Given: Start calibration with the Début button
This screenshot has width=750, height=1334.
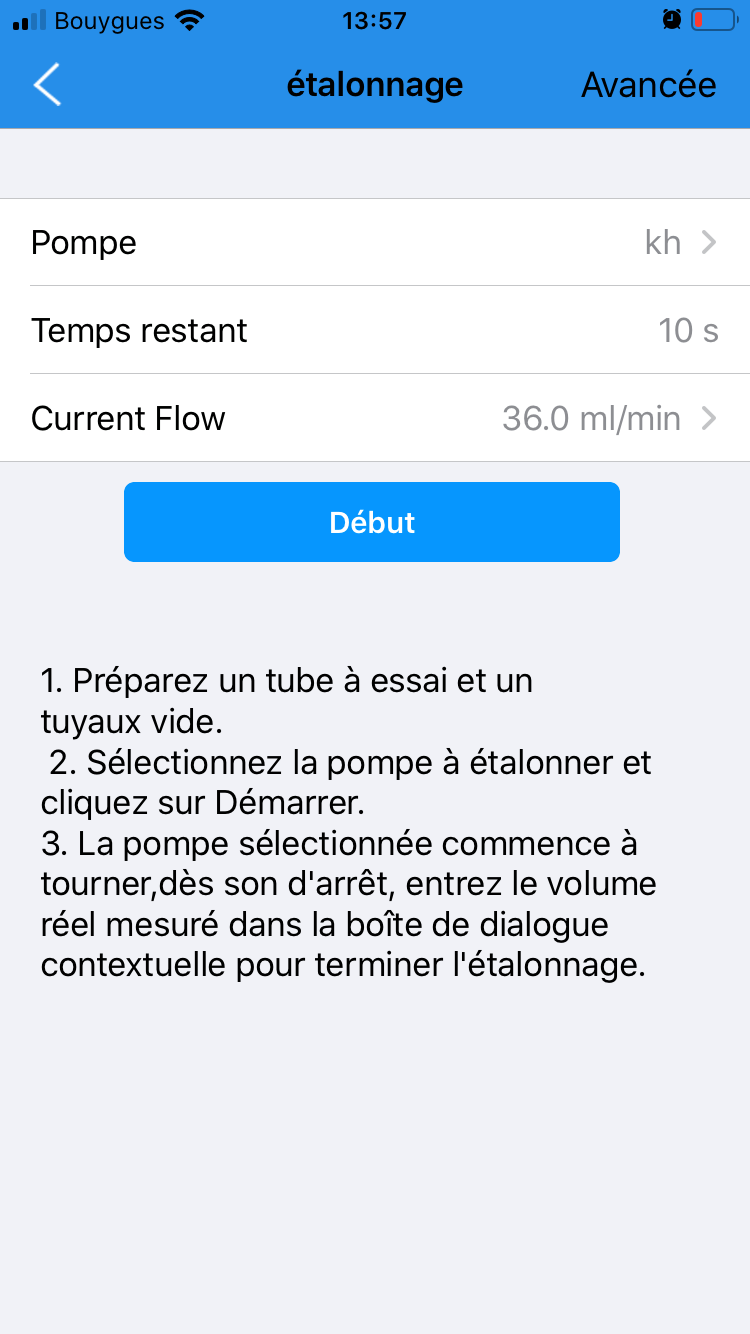Looking at the screenshot, I should [x=372, y=522].
